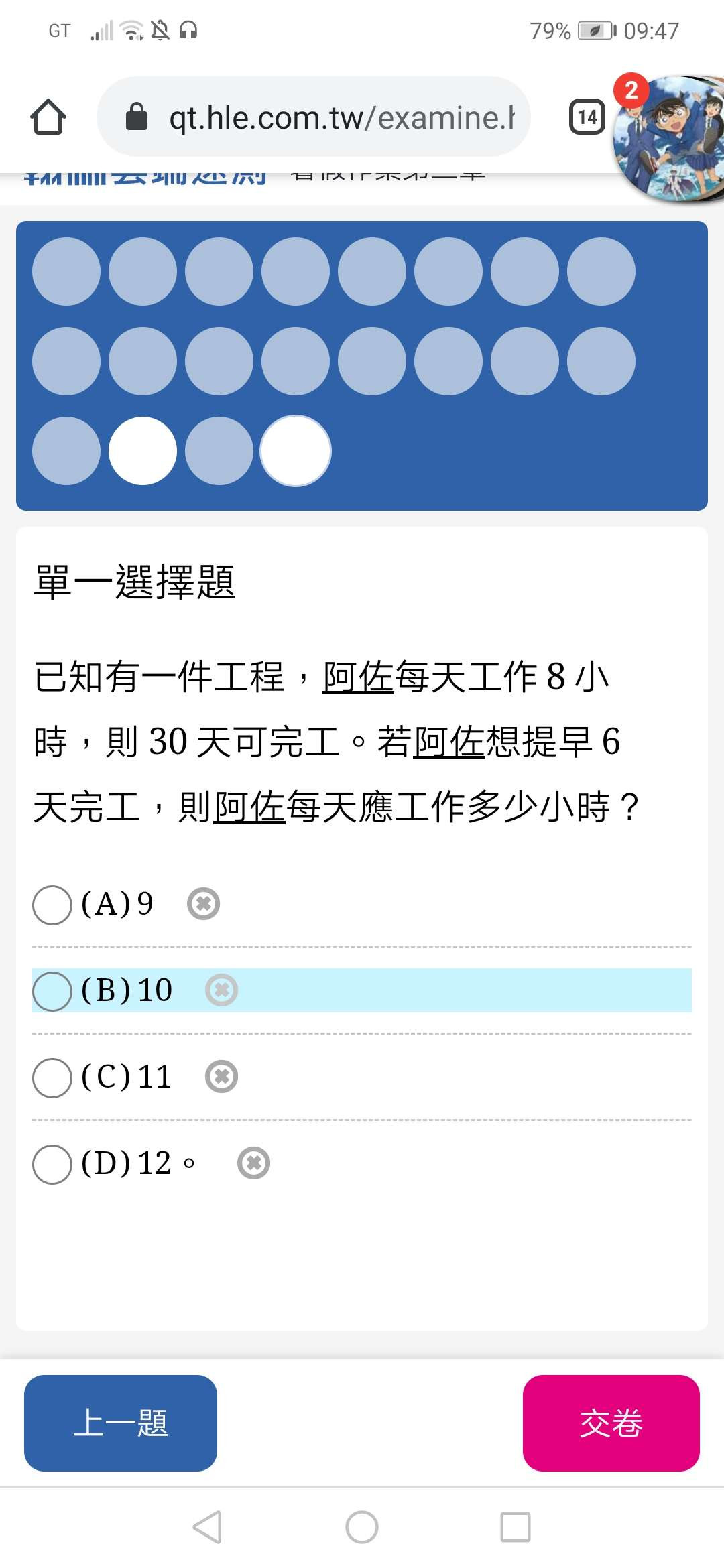Tap the qt.hle.com.tw address bar
This screenshot has width=724, height=1568.
coord(314,117)
